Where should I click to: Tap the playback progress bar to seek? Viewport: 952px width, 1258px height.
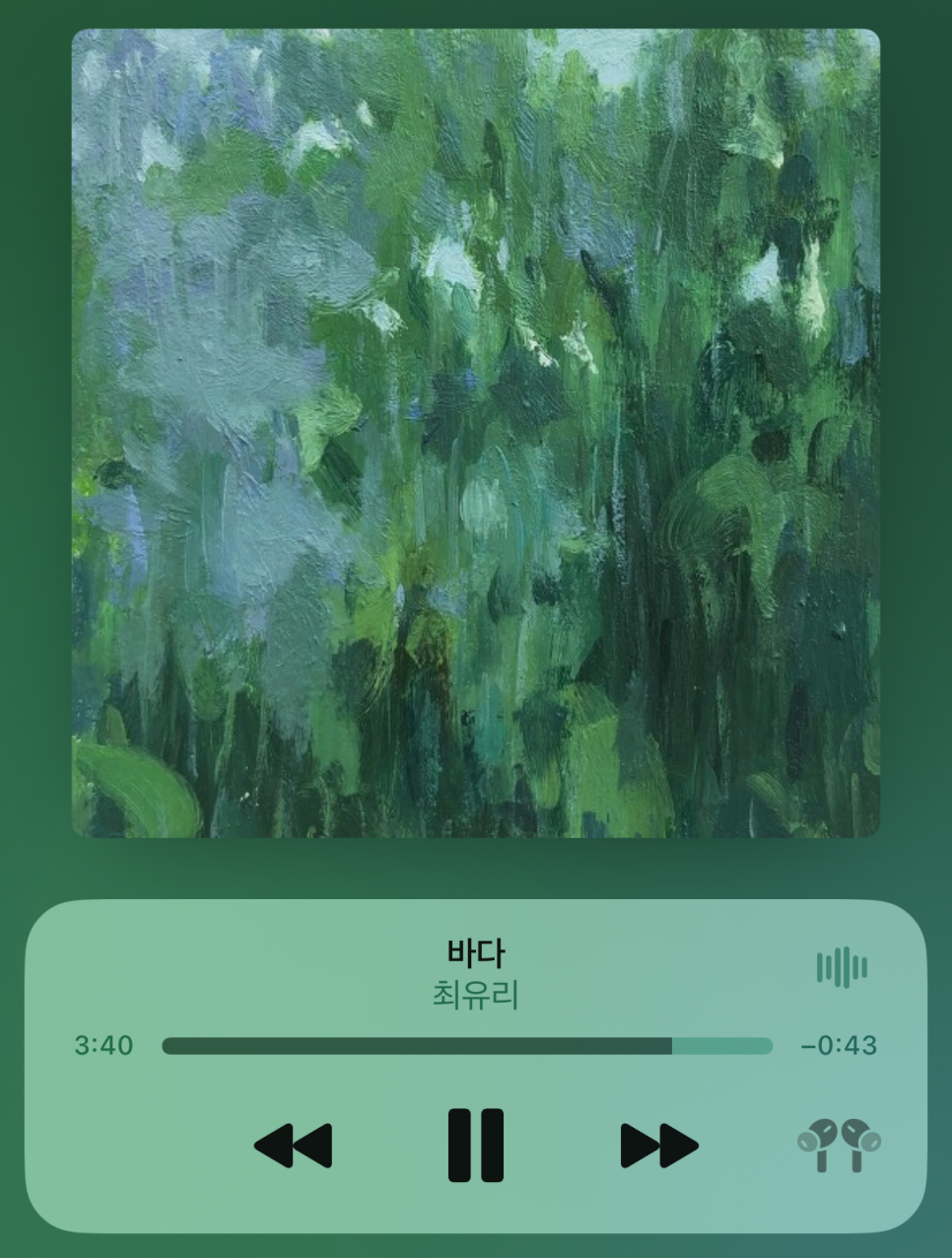467,1046
